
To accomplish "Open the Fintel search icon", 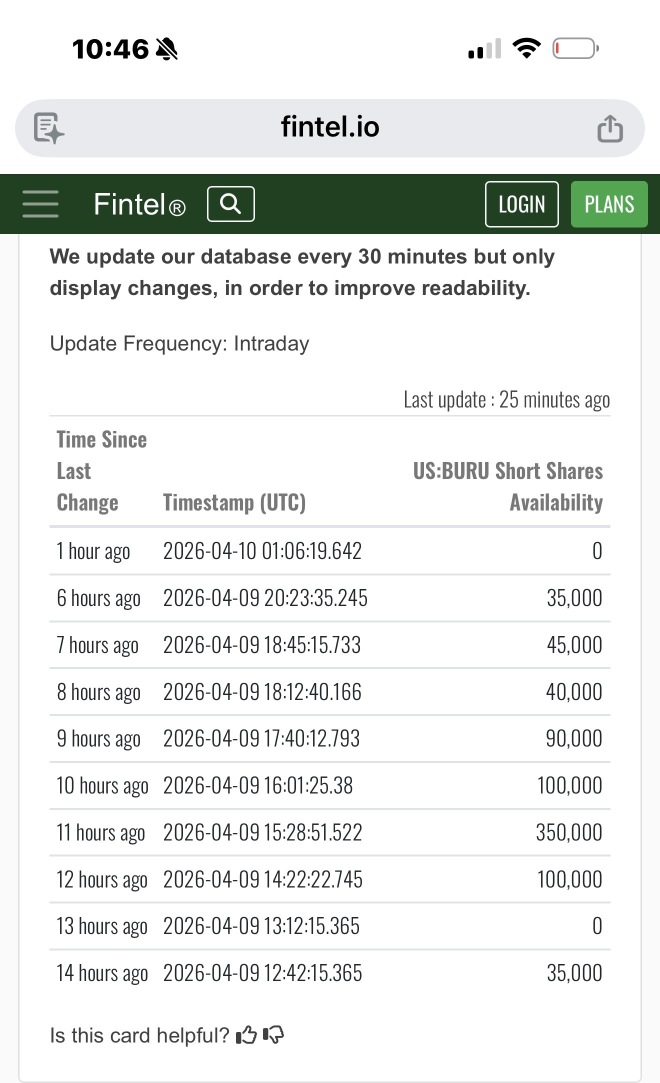I will pyautogui.click(x=231, y=204).
